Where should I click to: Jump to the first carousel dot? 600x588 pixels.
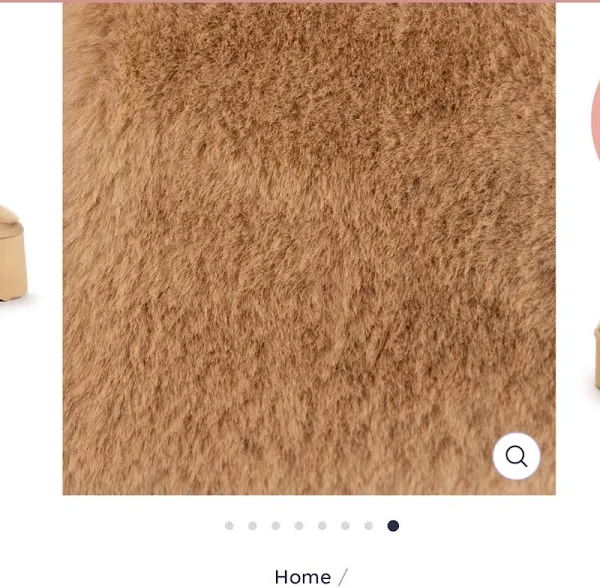pyautogui.click(x=229, y=526)
